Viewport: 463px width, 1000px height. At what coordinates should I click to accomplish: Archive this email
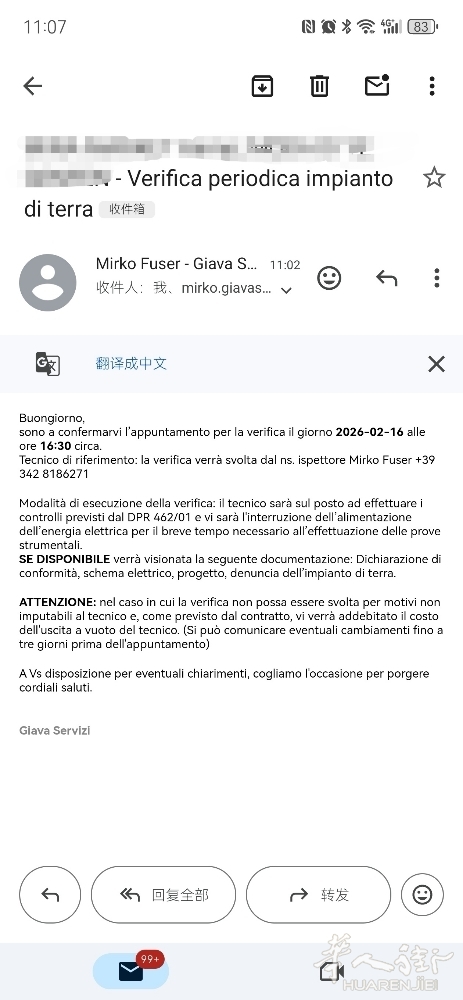pos(262,85)
